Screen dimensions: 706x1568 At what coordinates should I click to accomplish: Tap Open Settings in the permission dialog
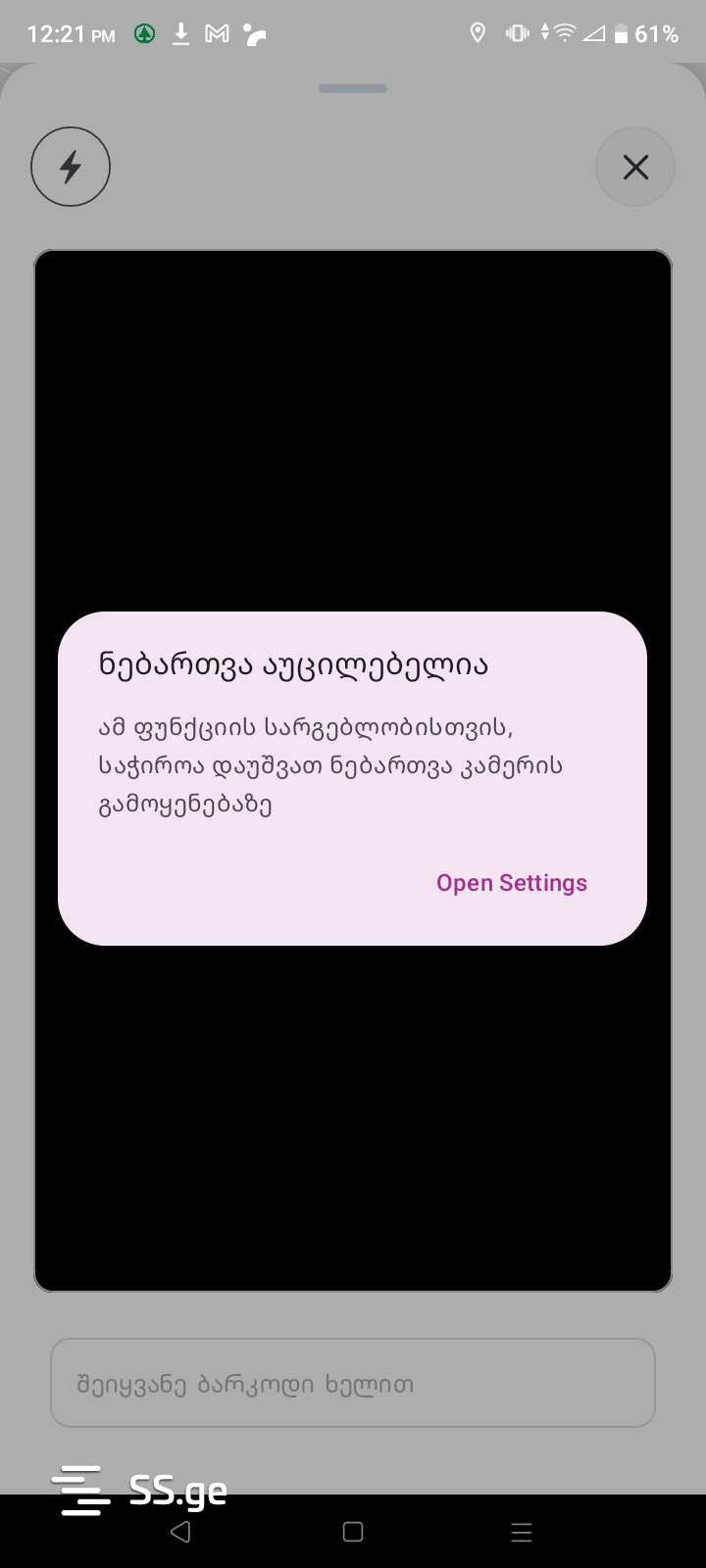[512, 883]
